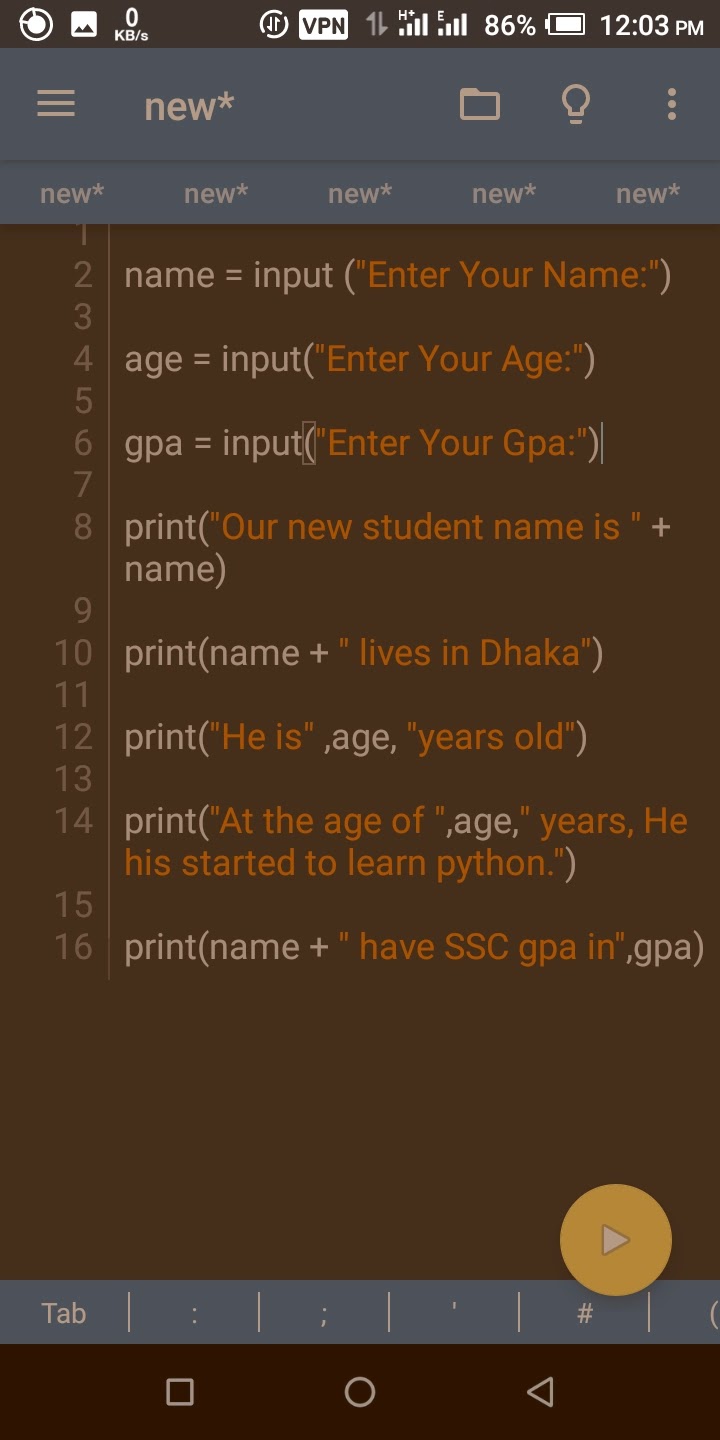Image resolution: width=720 pixels, height=1440 pixels.
Task: Tap the lightbulb icon
Action: click(576, 104)
